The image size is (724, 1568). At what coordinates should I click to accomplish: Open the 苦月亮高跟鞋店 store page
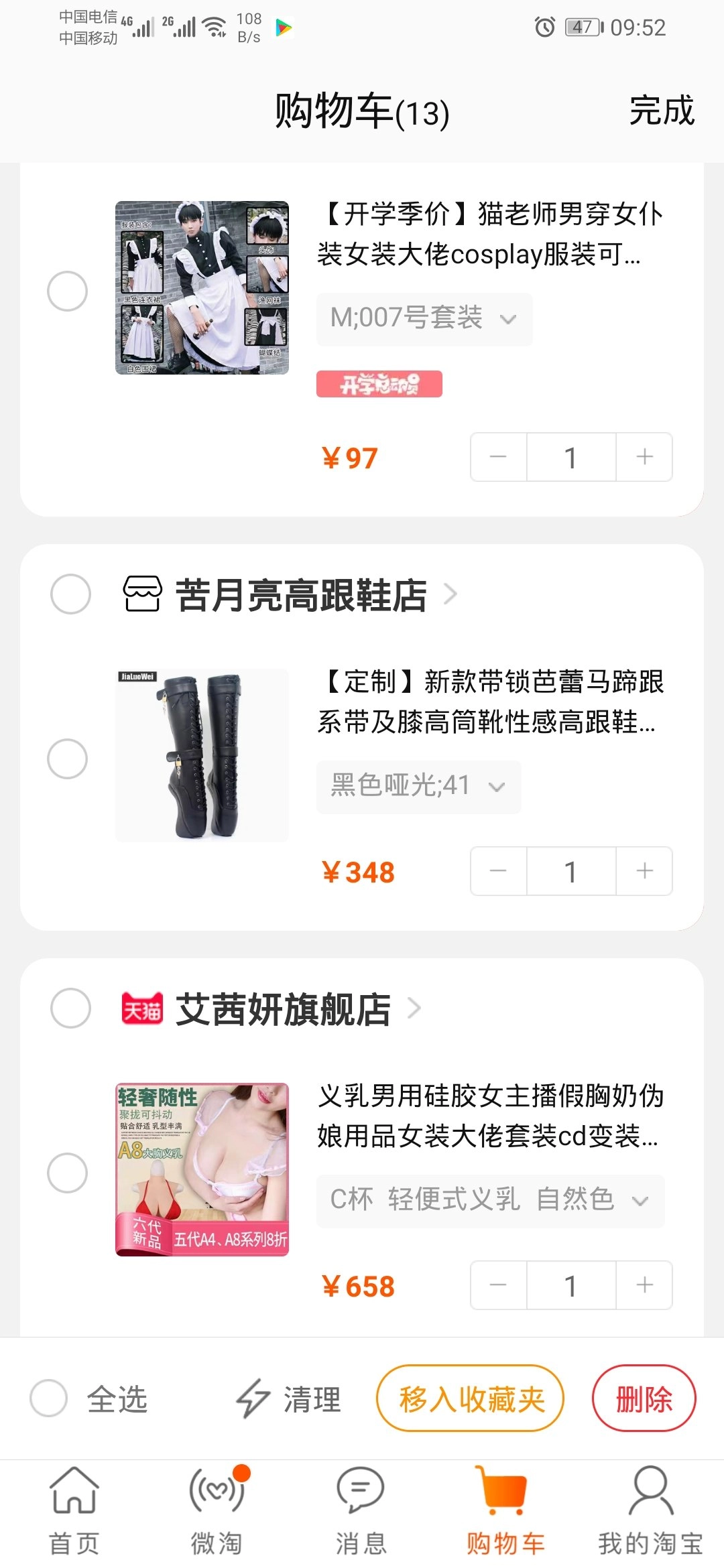[302, 595]
